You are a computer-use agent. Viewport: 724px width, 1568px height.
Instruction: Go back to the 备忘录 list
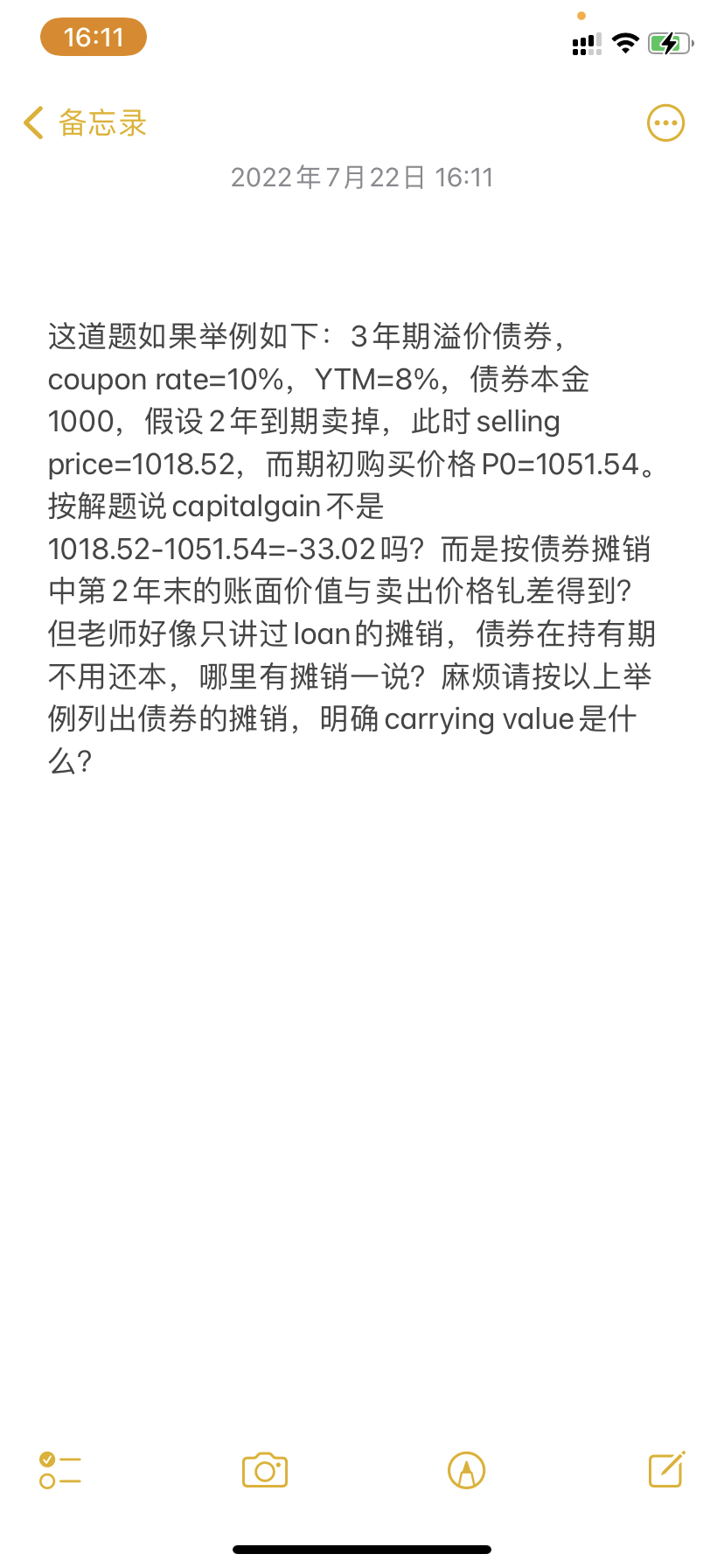click(85, 123)
